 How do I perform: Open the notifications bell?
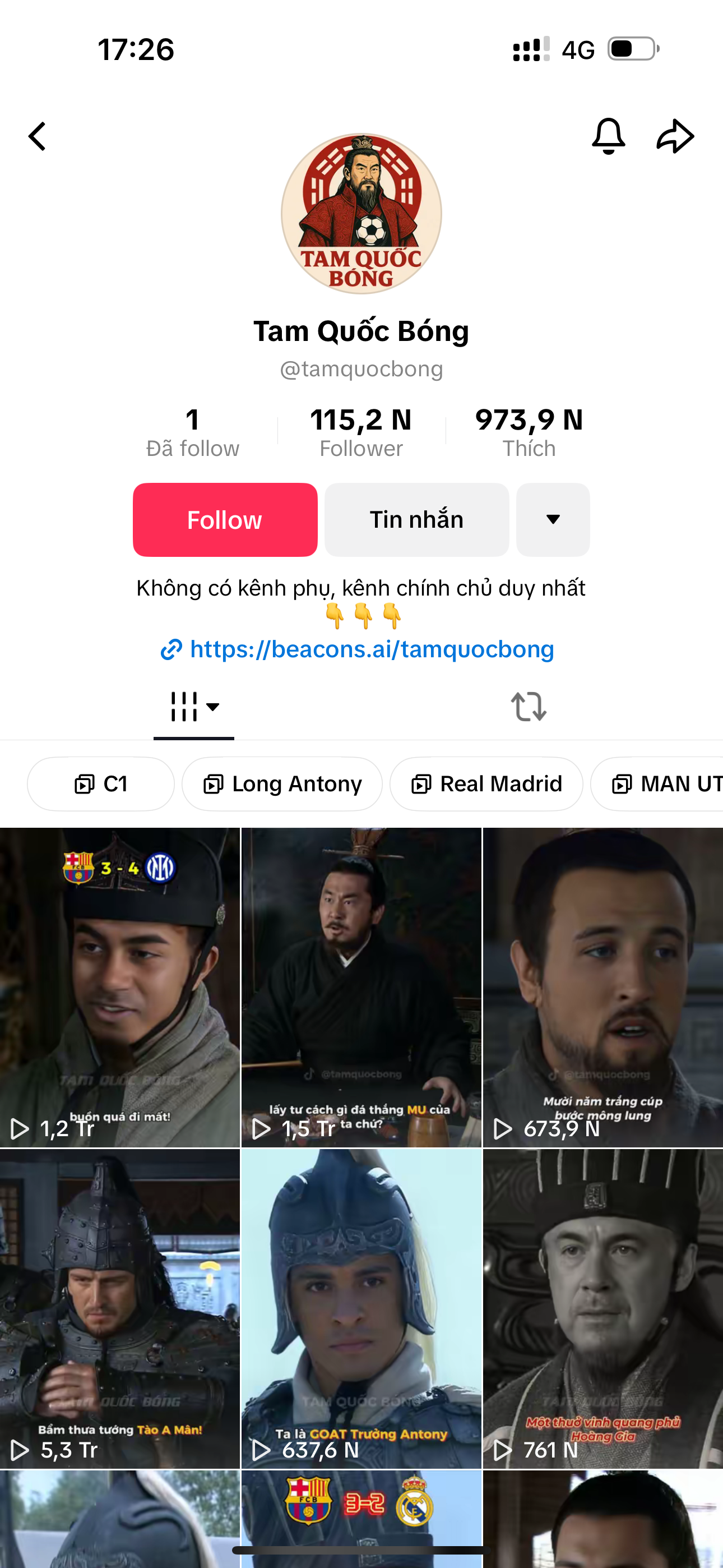[x=608, y=136]
